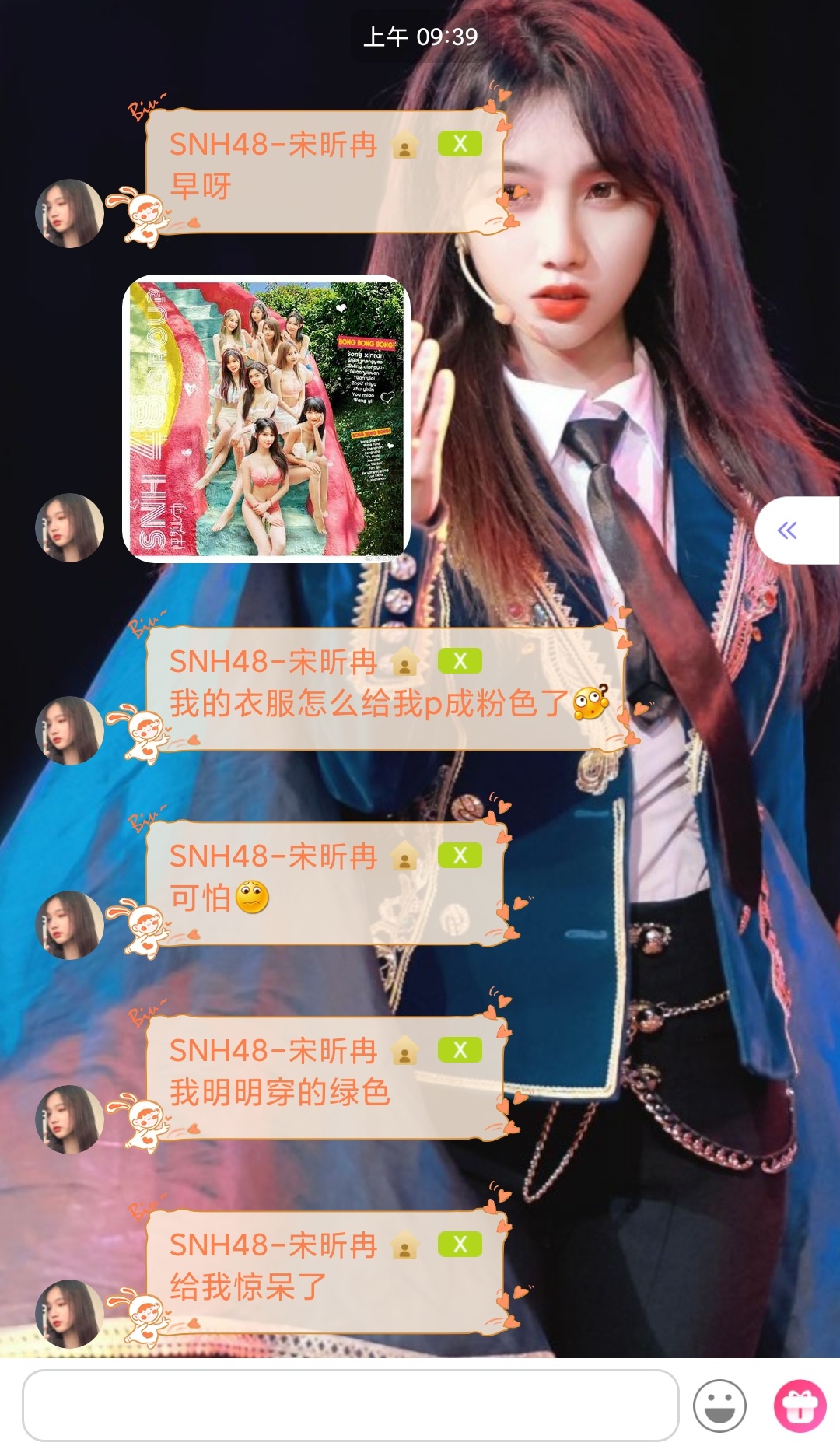
Task: Focus the message input field
Action: (350, 1405)
